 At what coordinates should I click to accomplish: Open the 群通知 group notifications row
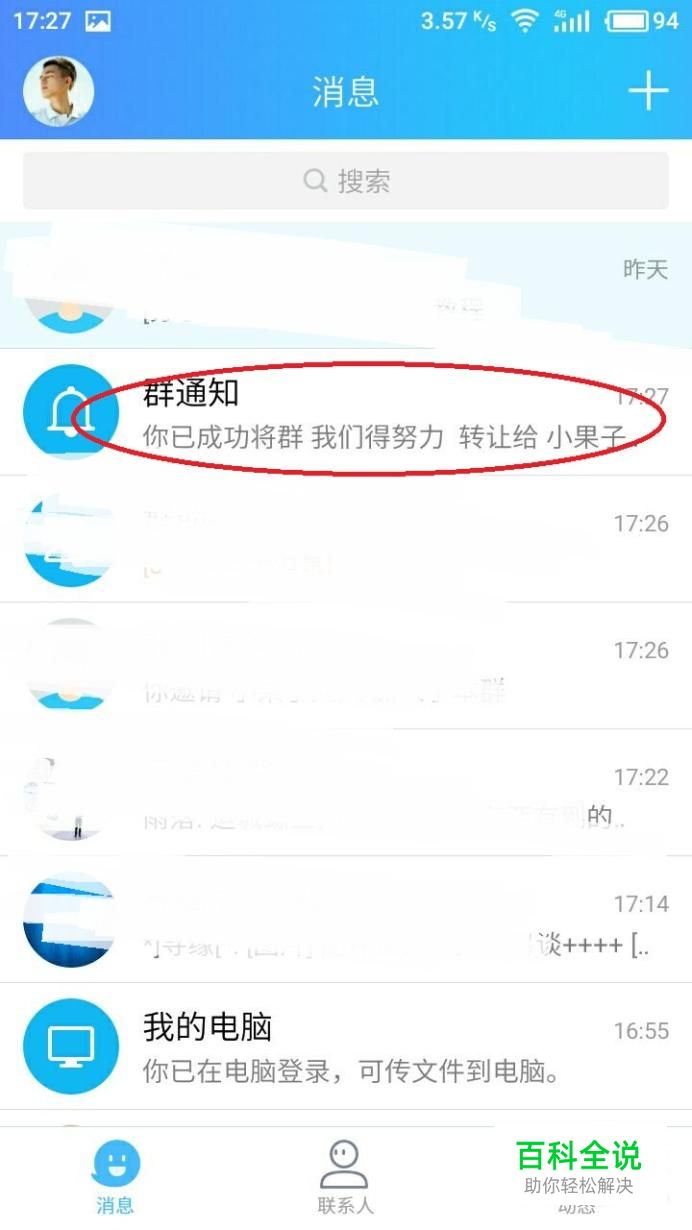coord(346,412)
